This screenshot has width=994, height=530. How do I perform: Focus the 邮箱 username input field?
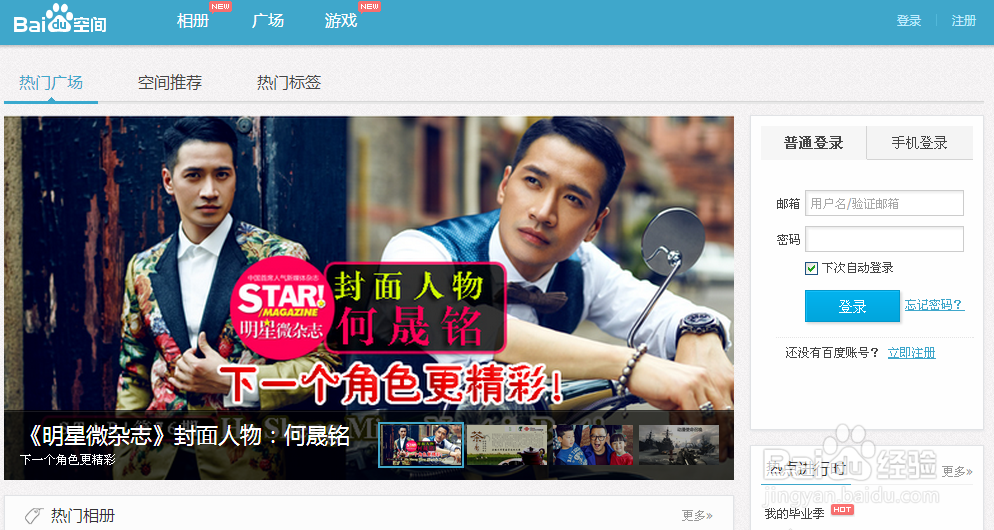click(884, 203)
